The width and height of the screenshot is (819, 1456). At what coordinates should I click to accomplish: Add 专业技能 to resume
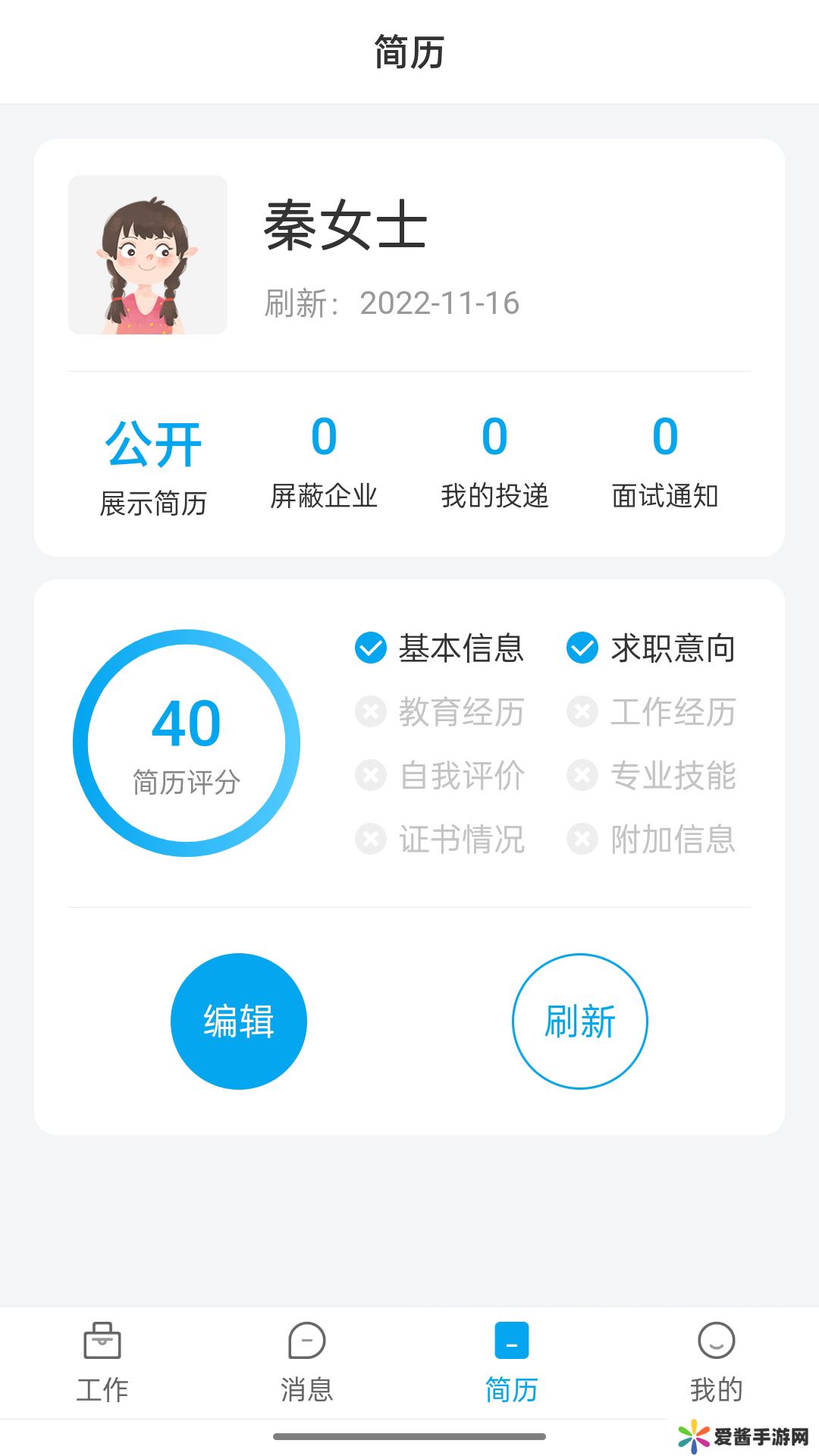pos(651,776)
